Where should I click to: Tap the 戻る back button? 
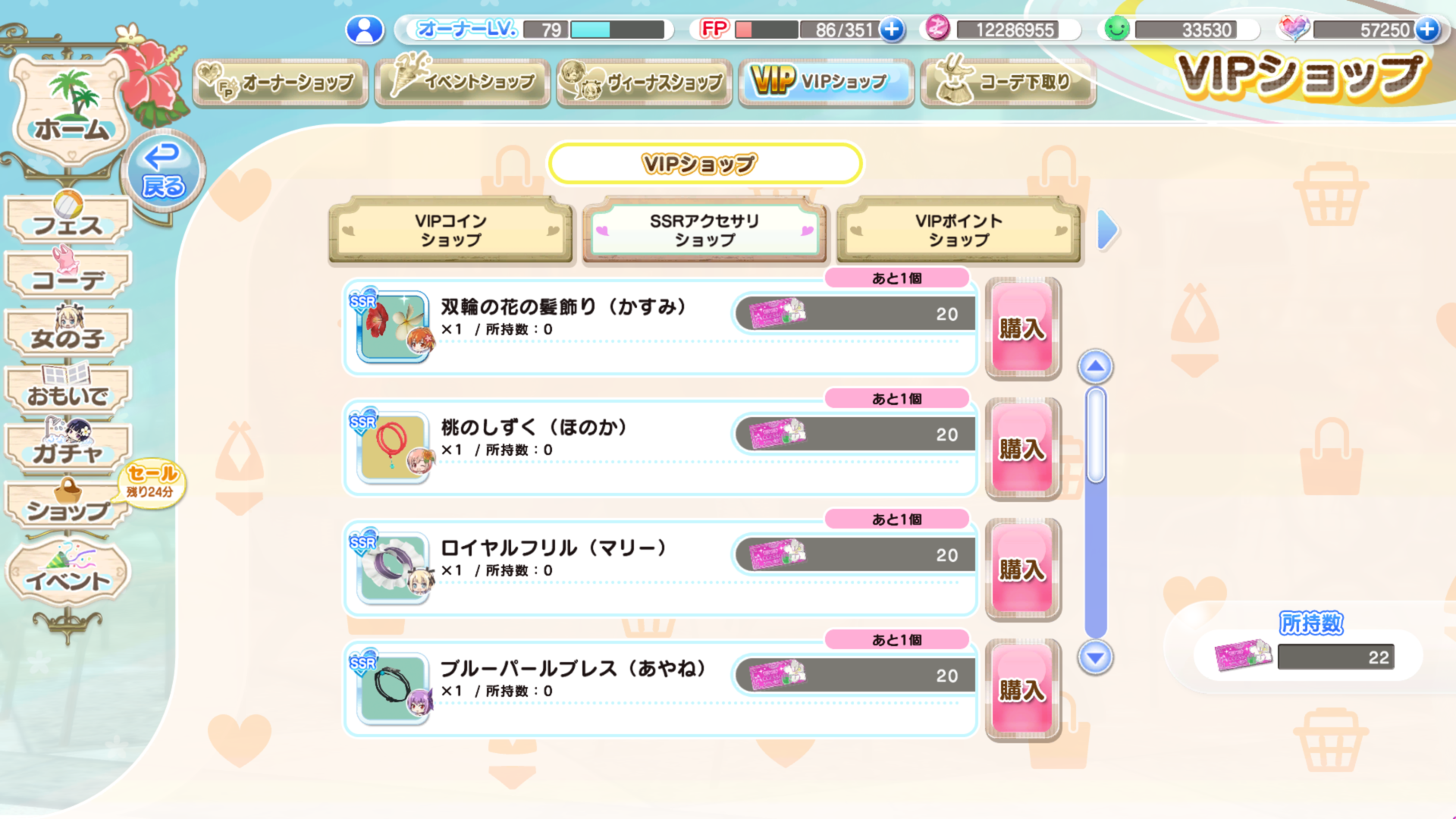(x=162, y=172)
